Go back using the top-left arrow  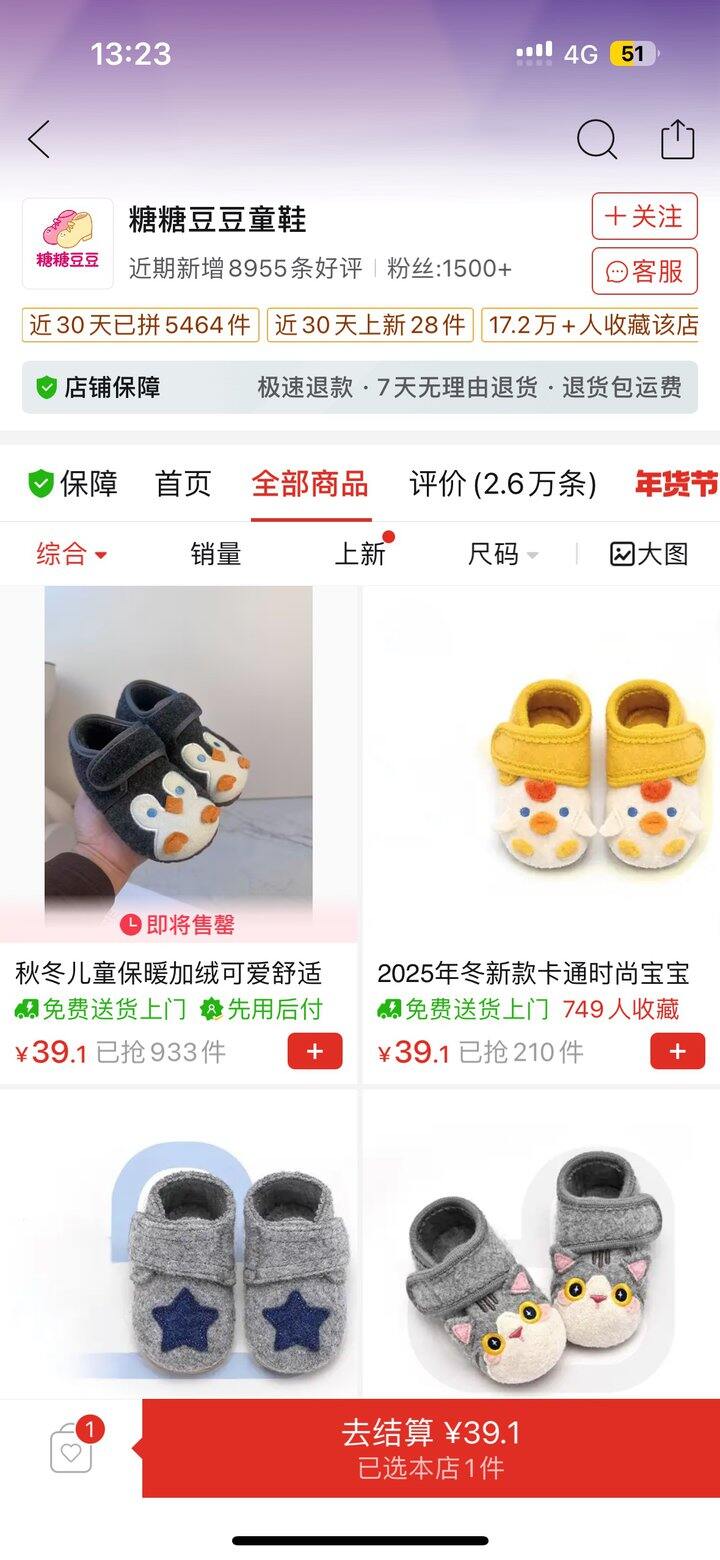(39, 140)
